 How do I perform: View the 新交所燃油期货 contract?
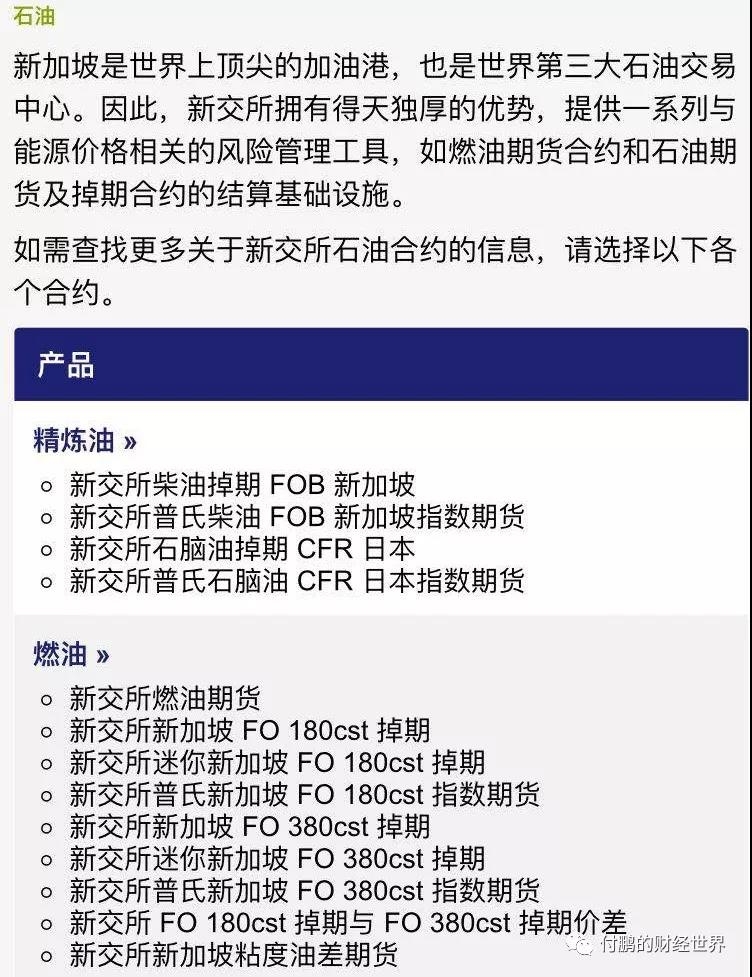coord(165,699)
